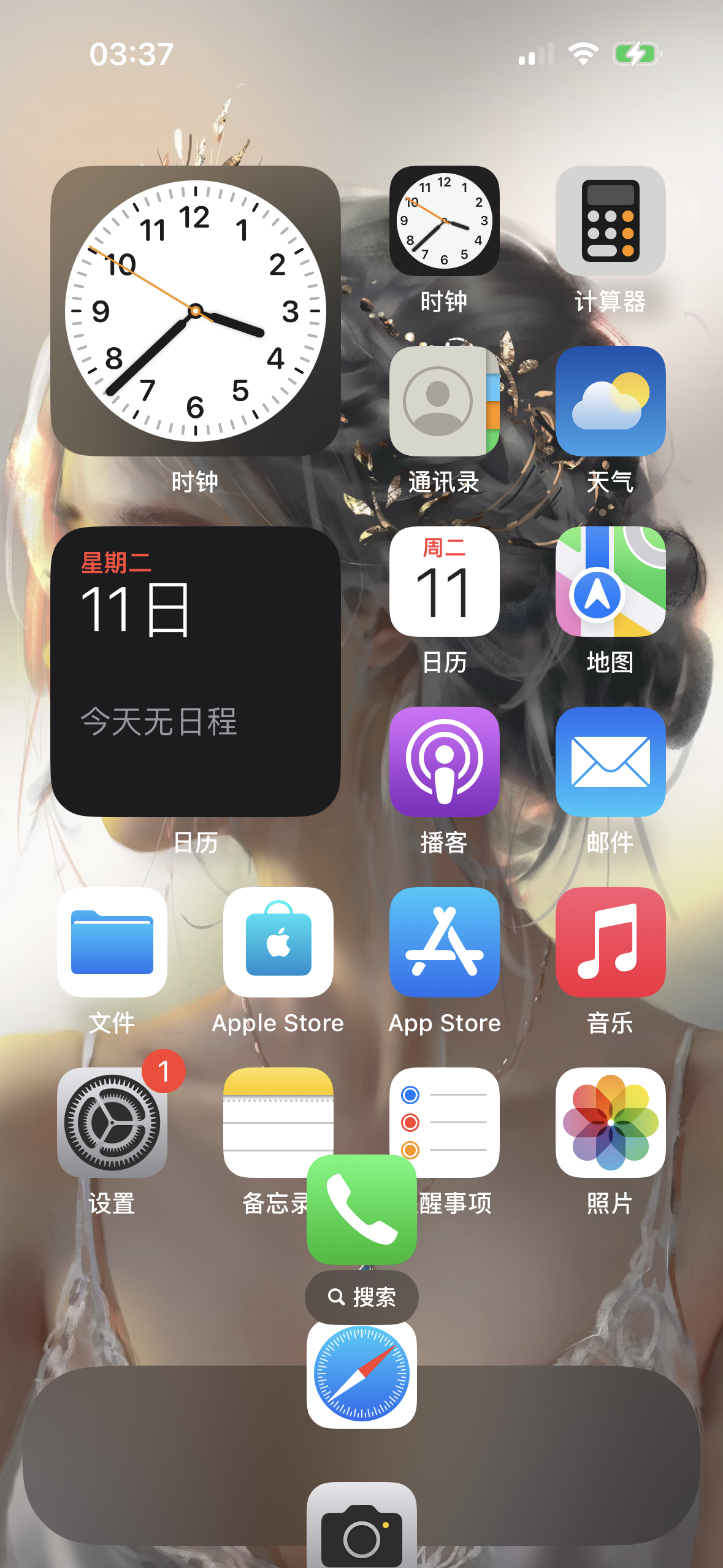The width and height of the screenshot is (723, 1568).
Task: Open the 照片 Photos app
Action: 610,1123
